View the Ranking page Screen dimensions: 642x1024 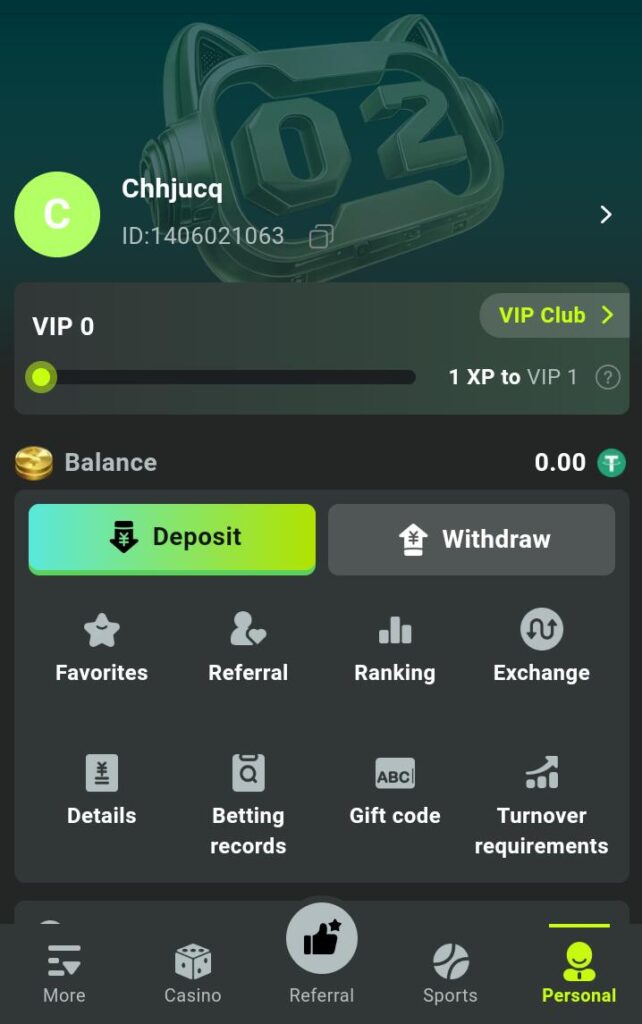(395, 648)
